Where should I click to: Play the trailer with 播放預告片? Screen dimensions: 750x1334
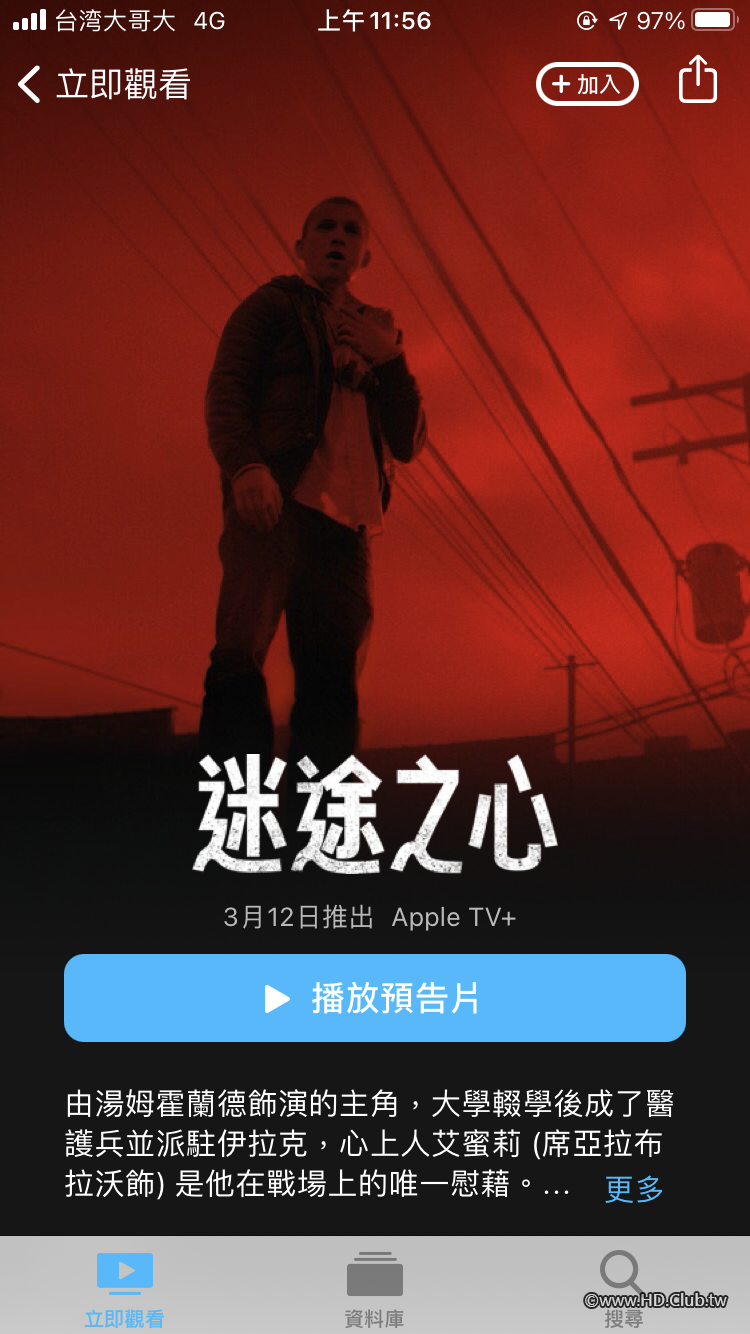click(375, 998)
